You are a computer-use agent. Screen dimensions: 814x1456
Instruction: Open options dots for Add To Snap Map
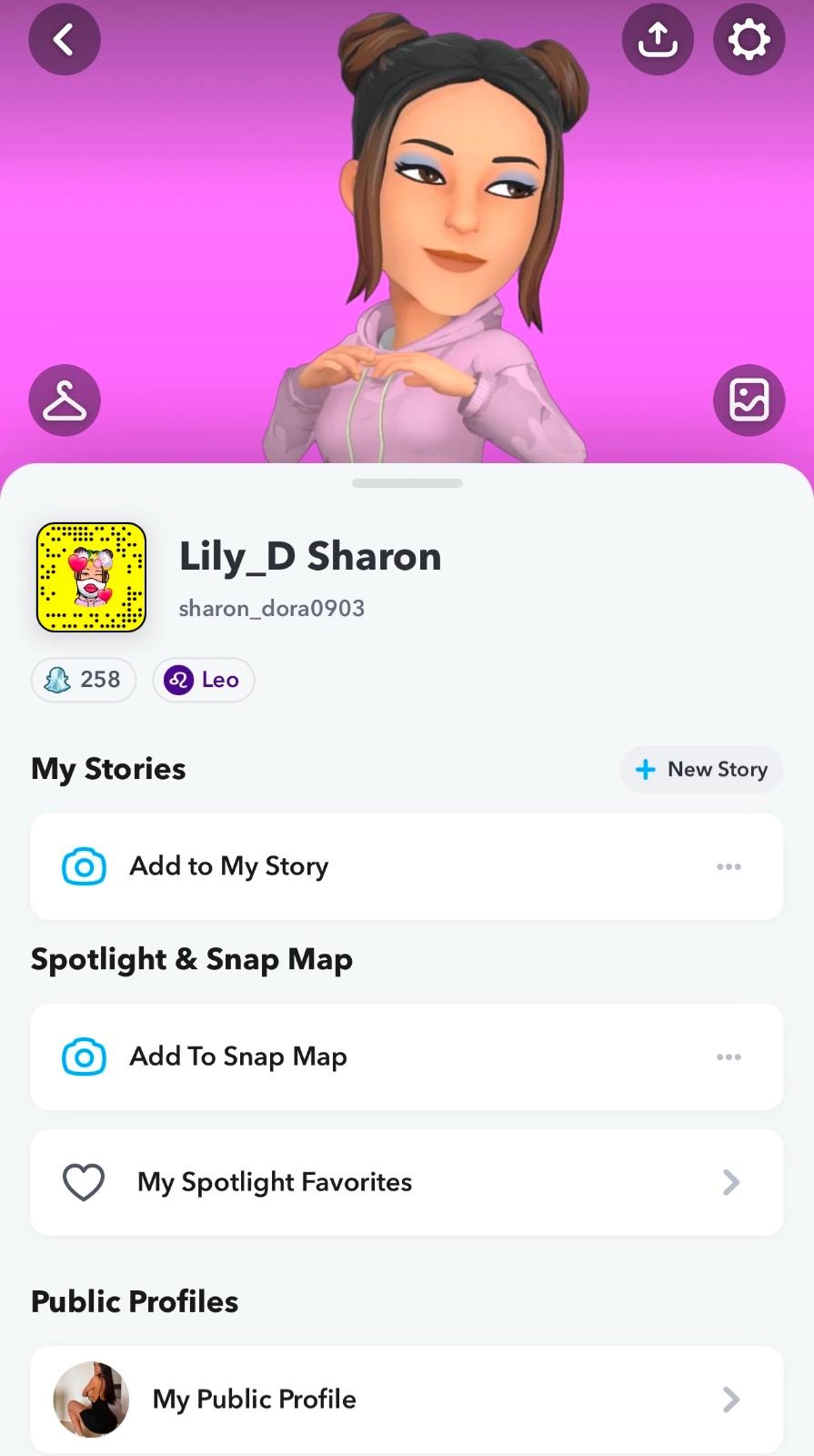pyautogui.click(x=729, y=1057)
